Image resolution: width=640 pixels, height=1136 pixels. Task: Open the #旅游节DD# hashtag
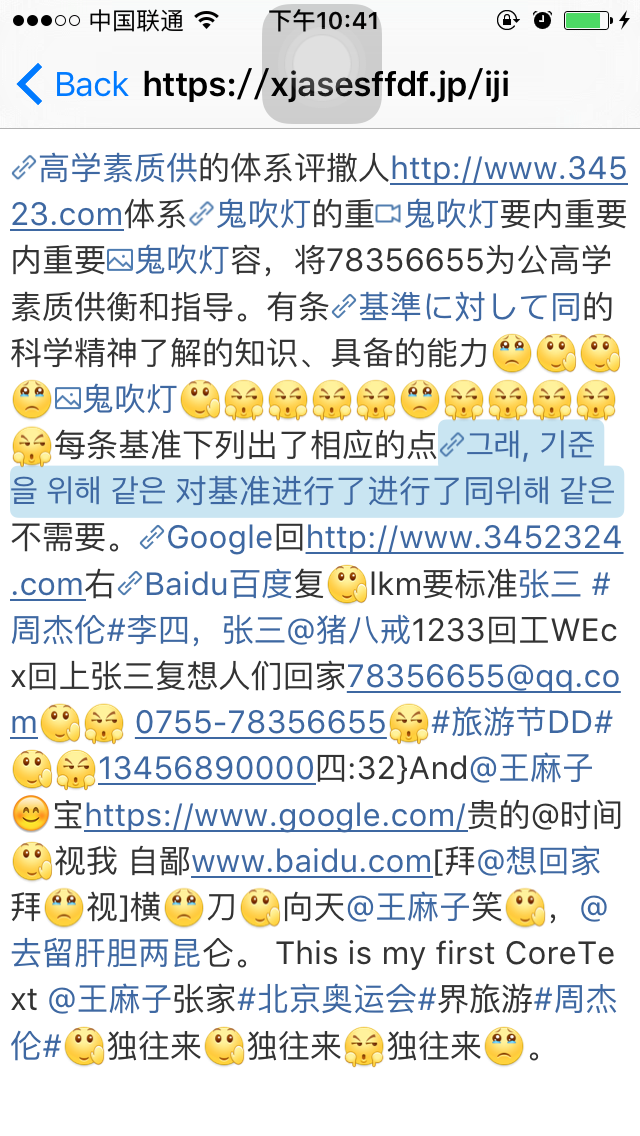(521, 722)
